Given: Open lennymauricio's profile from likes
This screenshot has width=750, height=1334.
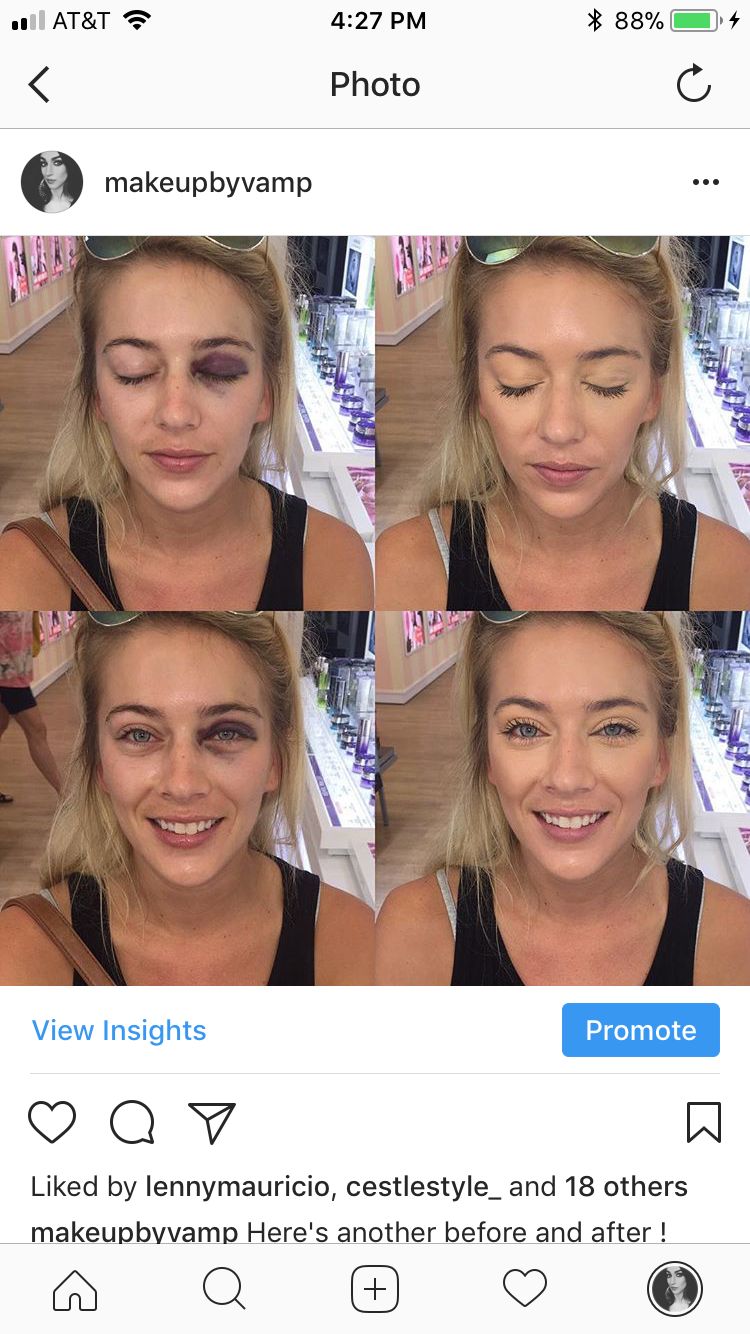Looking at the screenshot, I should point(236,1187).
